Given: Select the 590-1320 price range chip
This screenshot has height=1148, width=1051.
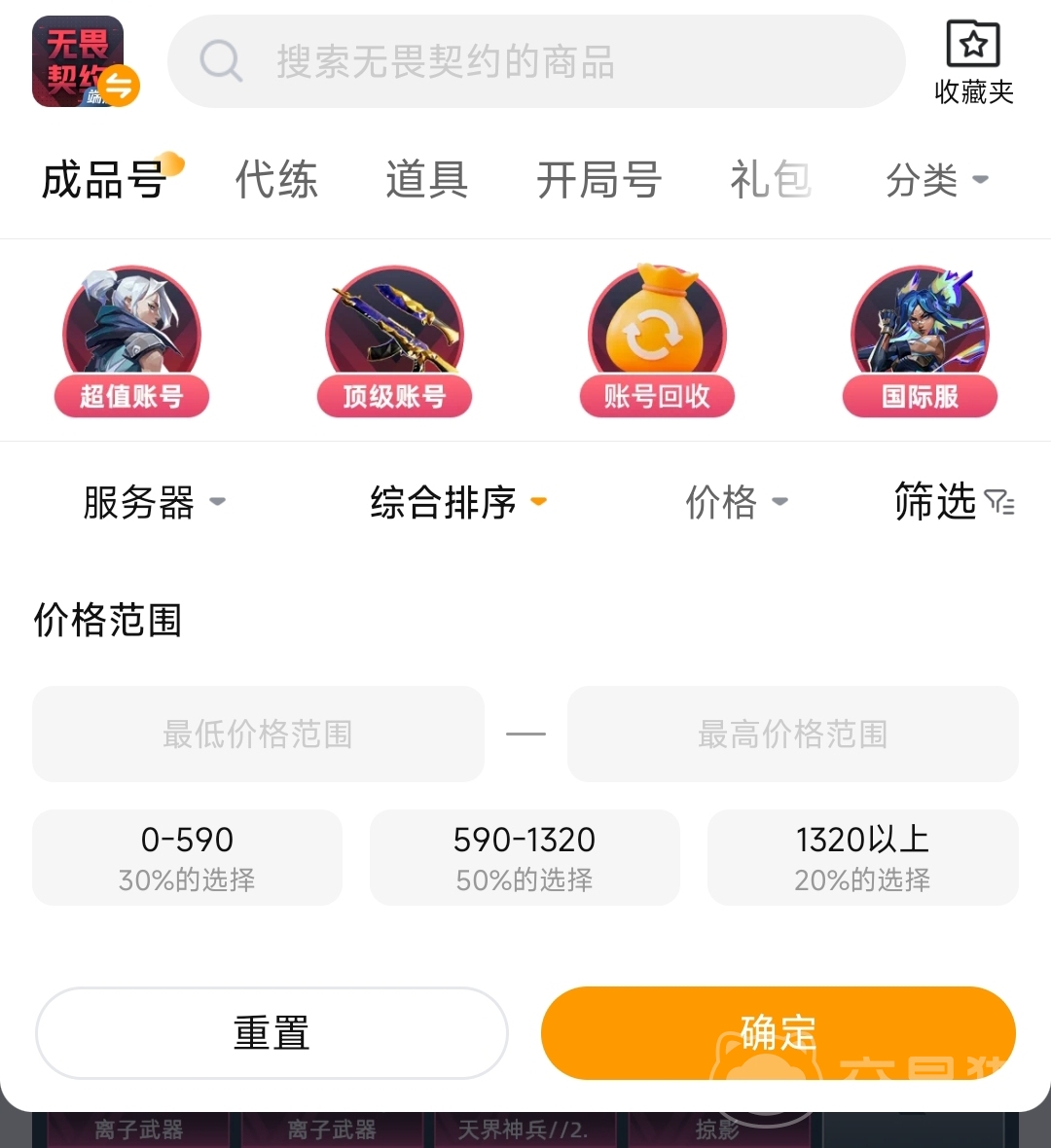Looking at the screenshot, I should coord(525,857).
